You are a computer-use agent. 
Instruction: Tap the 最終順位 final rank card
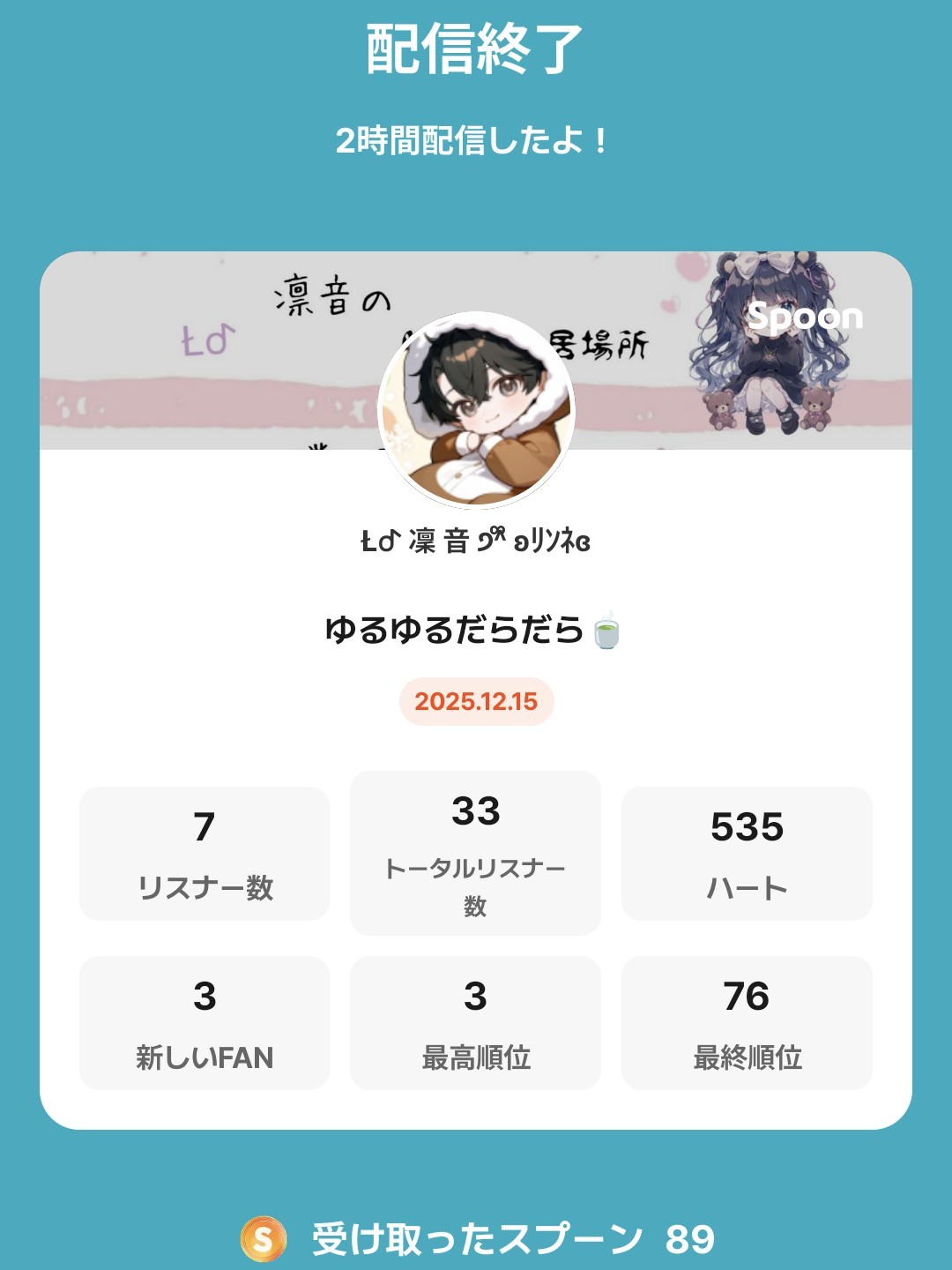[x=747, y=1021]
